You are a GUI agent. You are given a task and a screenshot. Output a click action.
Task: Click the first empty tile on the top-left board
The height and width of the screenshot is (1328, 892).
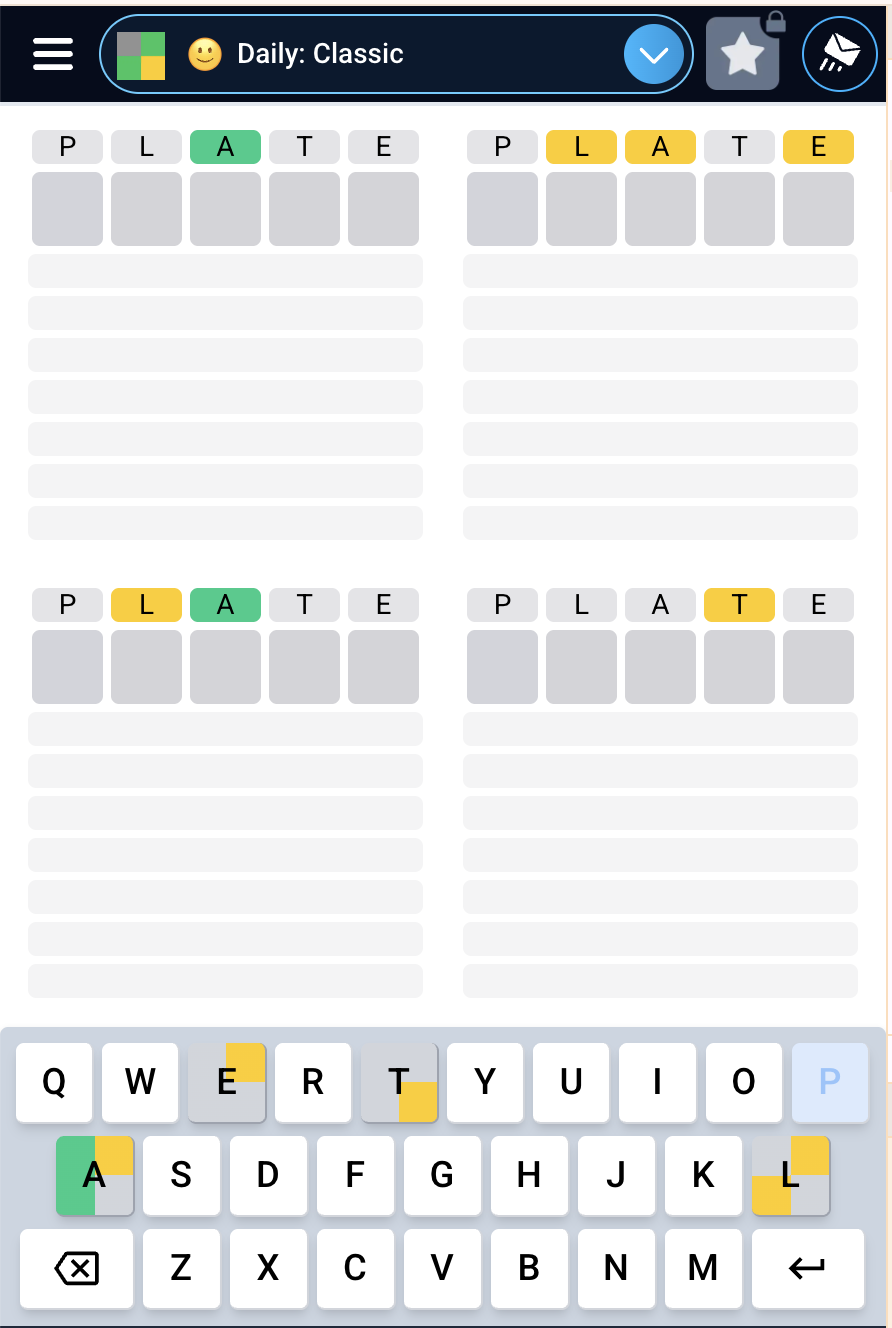[x=66, y=209]
